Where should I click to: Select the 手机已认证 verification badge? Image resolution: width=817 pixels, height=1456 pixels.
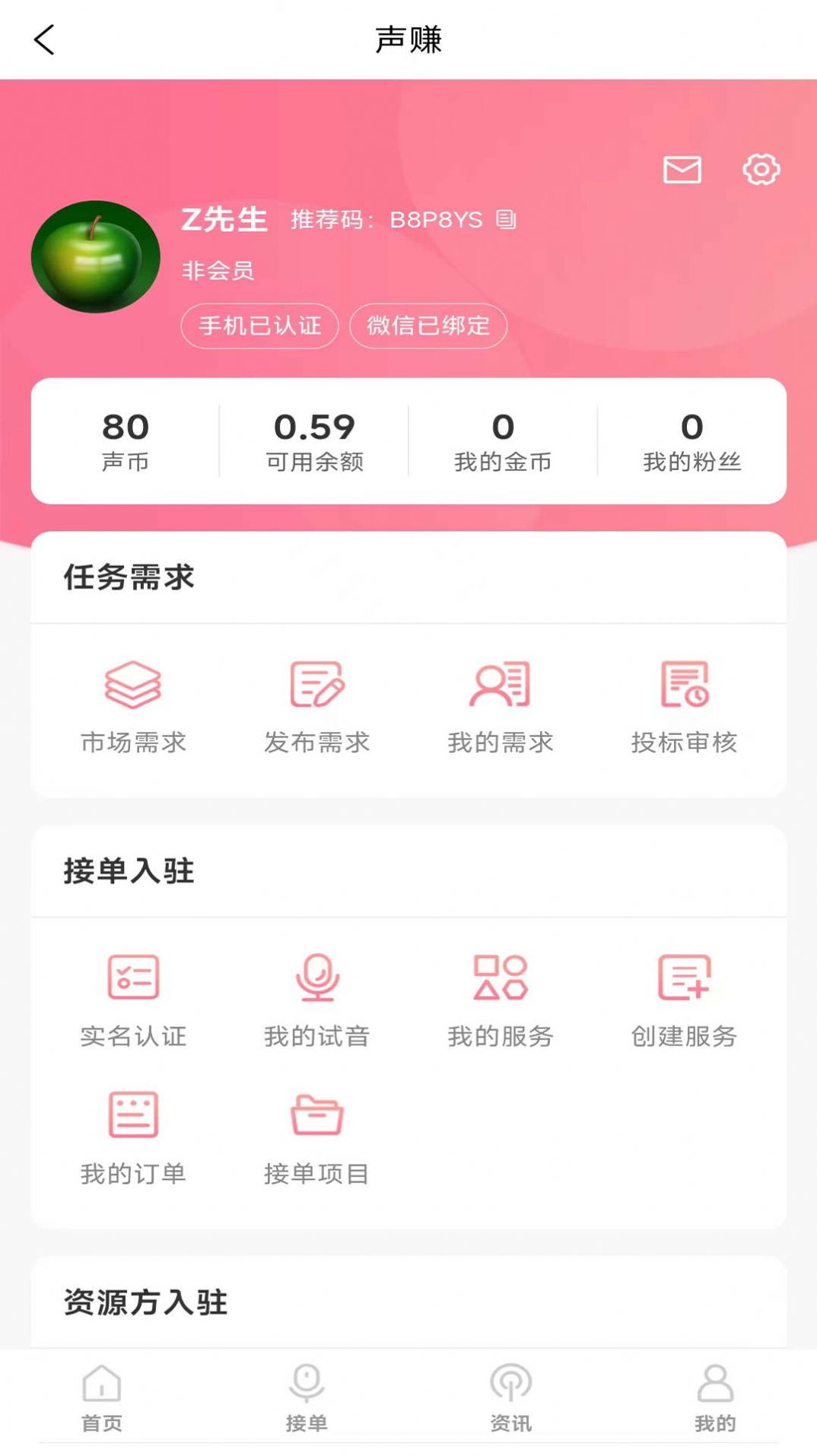point(259,326)
